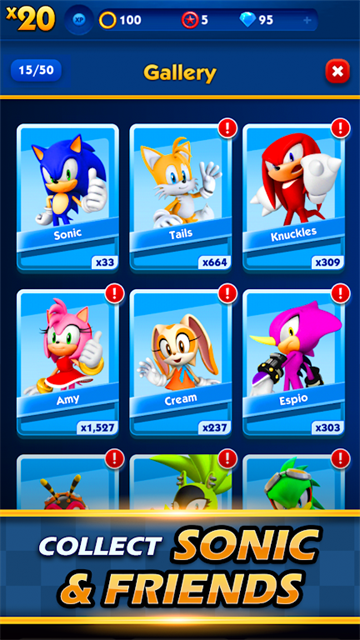Viewport: 360px width, 640px height.
Task: Tap the Espio card
Action: pyautogui.click(x=294, y=363)
